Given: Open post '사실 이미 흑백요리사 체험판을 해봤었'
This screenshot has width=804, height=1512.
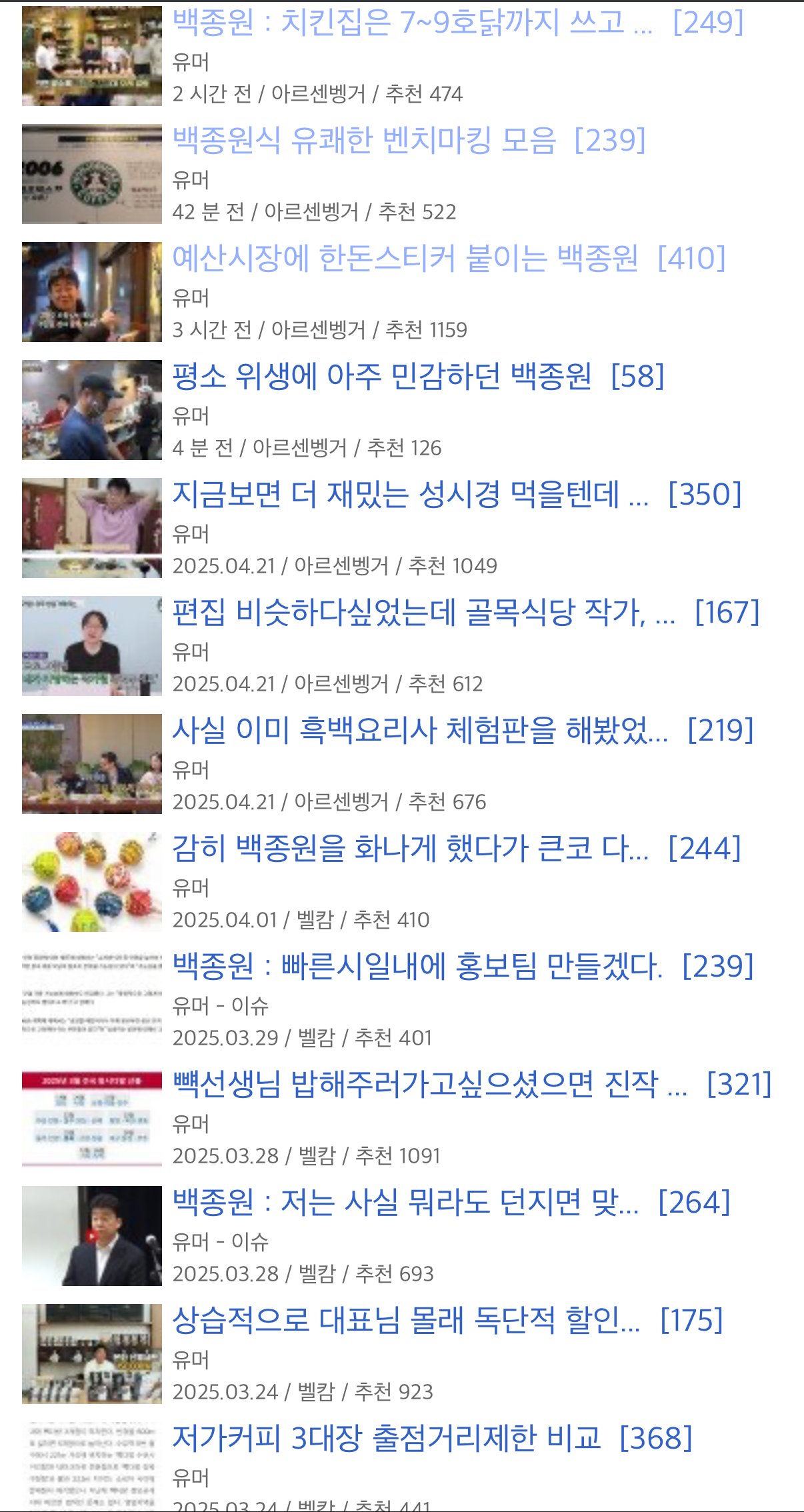Looking at the screenshot, I should coord(420,731).
